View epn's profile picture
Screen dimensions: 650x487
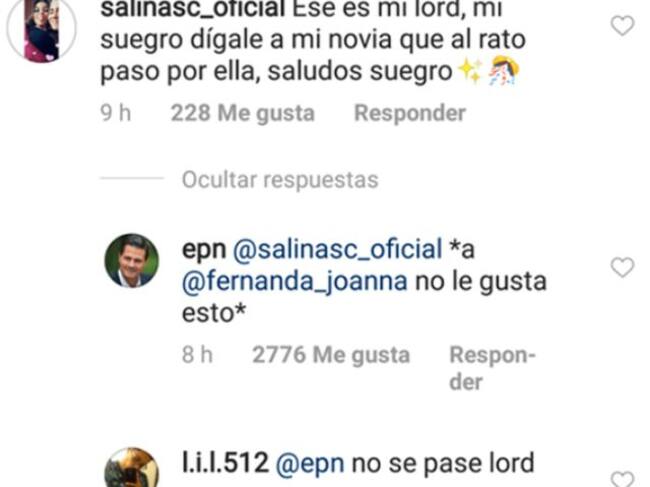pos(132,261)
